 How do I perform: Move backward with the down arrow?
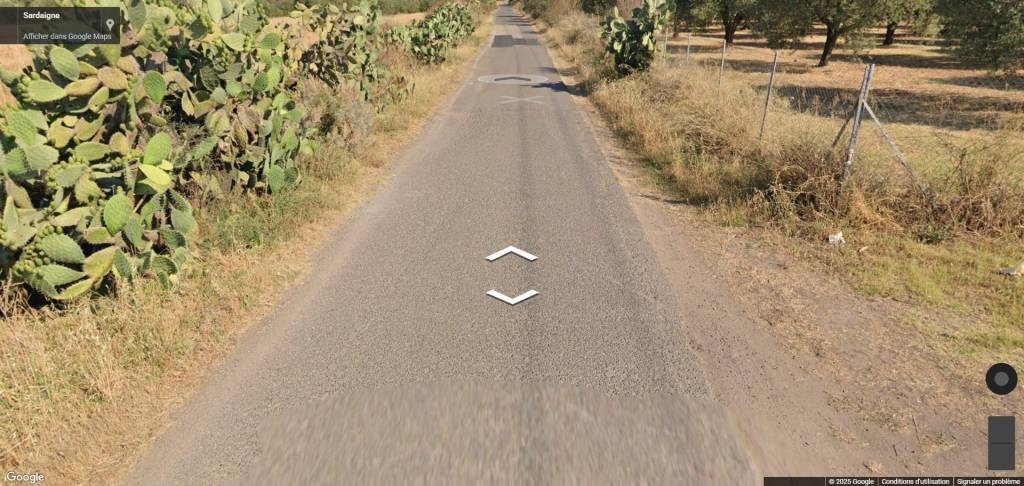(511, 296)
